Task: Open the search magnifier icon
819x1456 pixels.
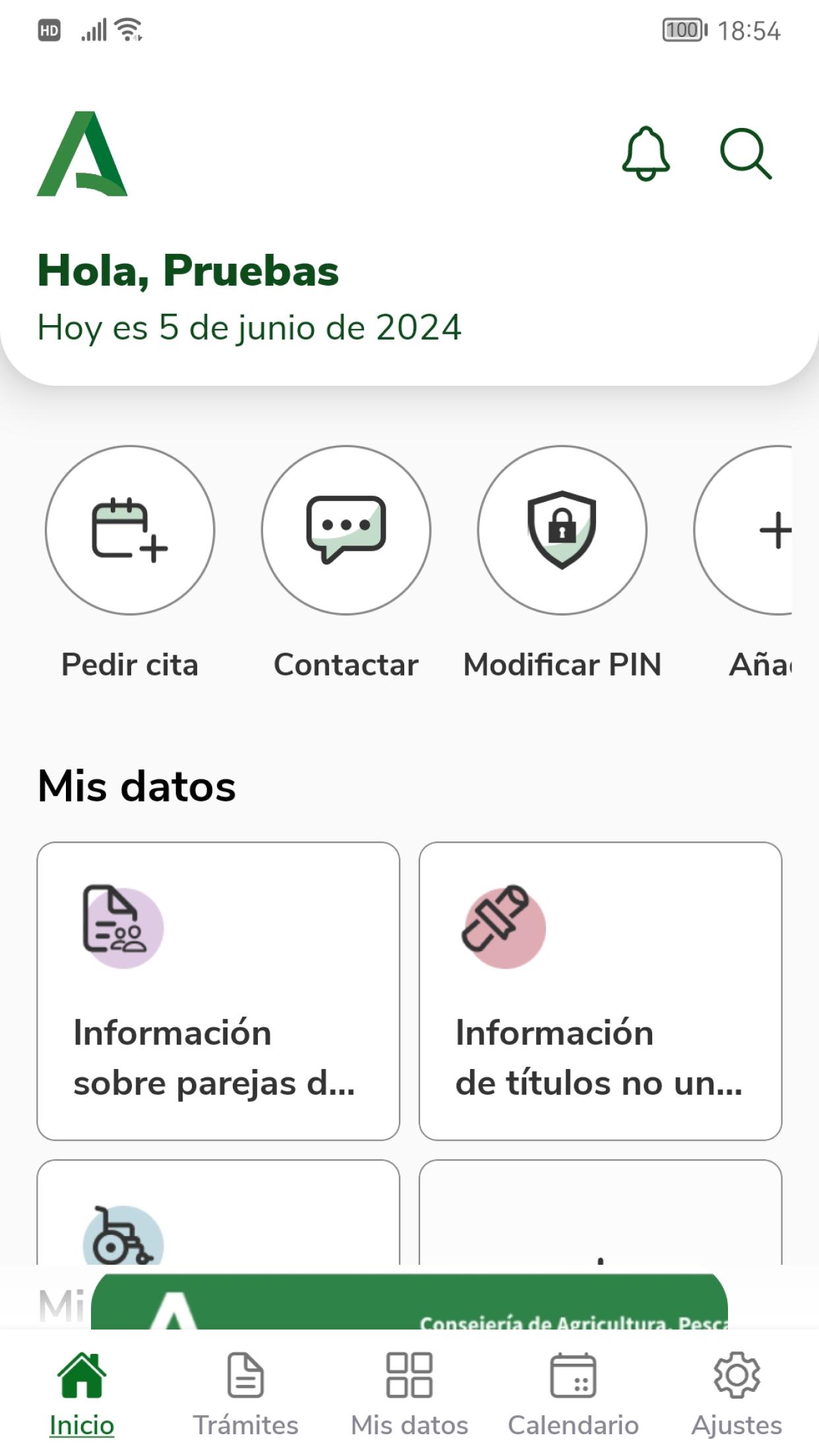Action: pyautogui.click(x=744, y=154)
